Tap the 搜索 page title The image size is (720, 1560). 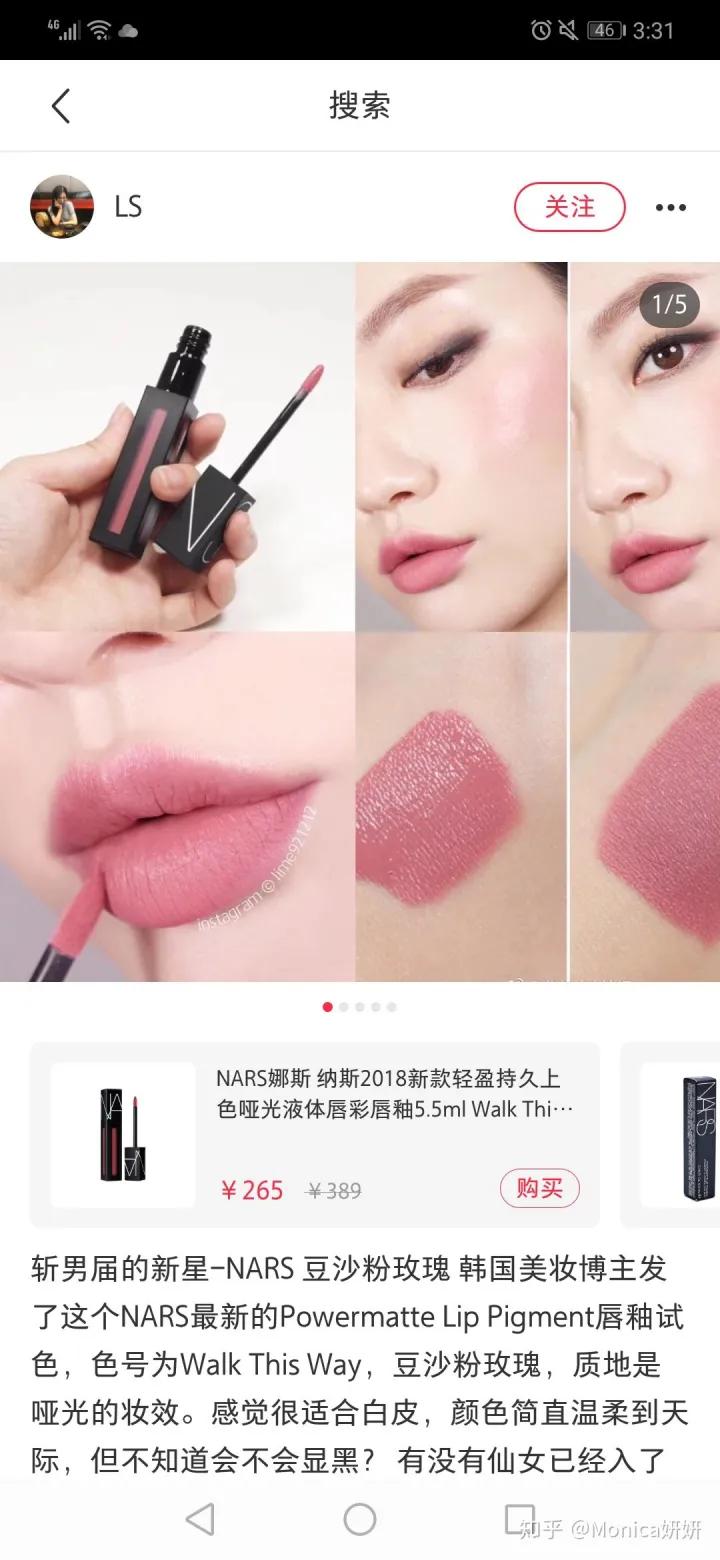(358, 104)
